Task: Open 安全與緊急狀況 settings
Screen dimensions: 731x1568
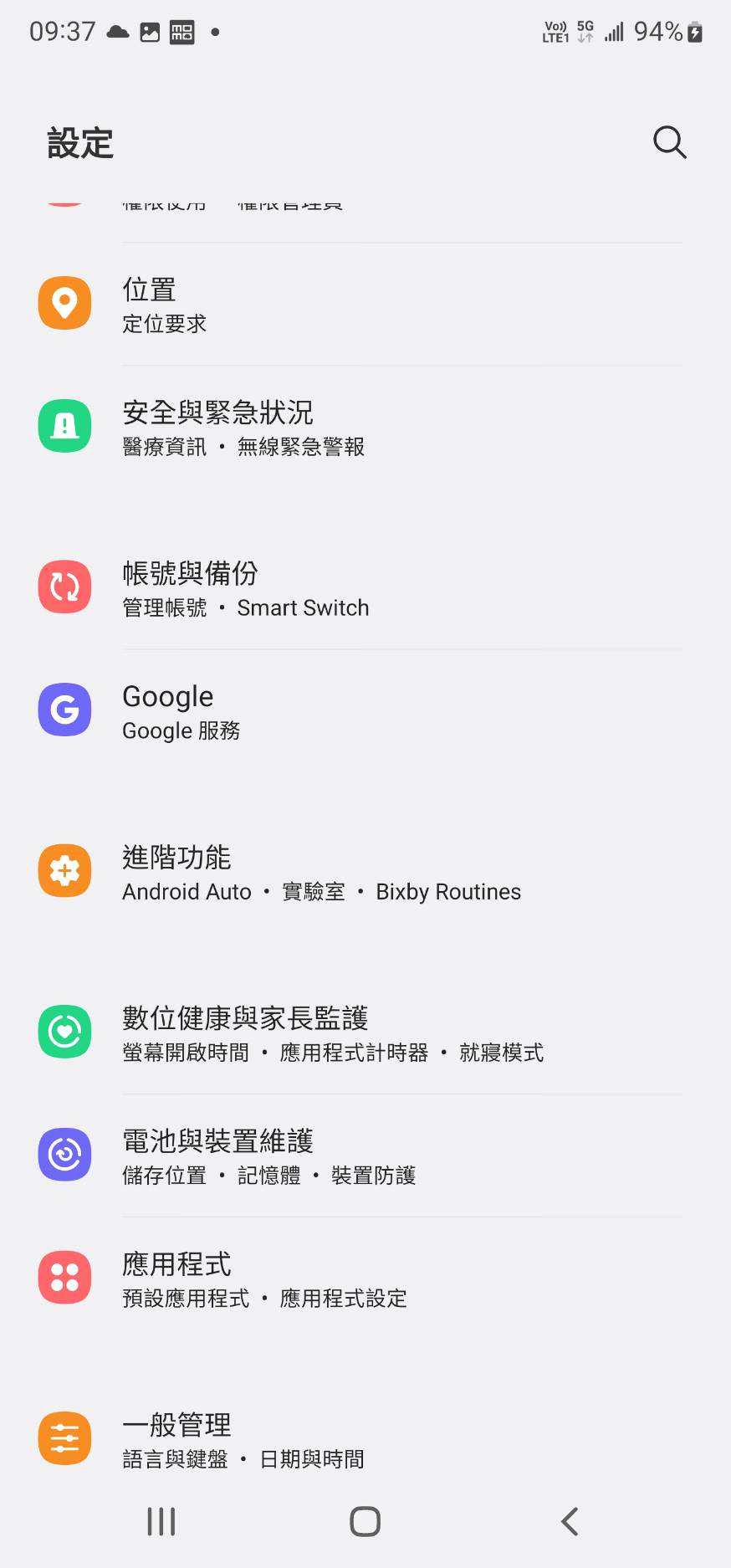Action: pos(365,427)
